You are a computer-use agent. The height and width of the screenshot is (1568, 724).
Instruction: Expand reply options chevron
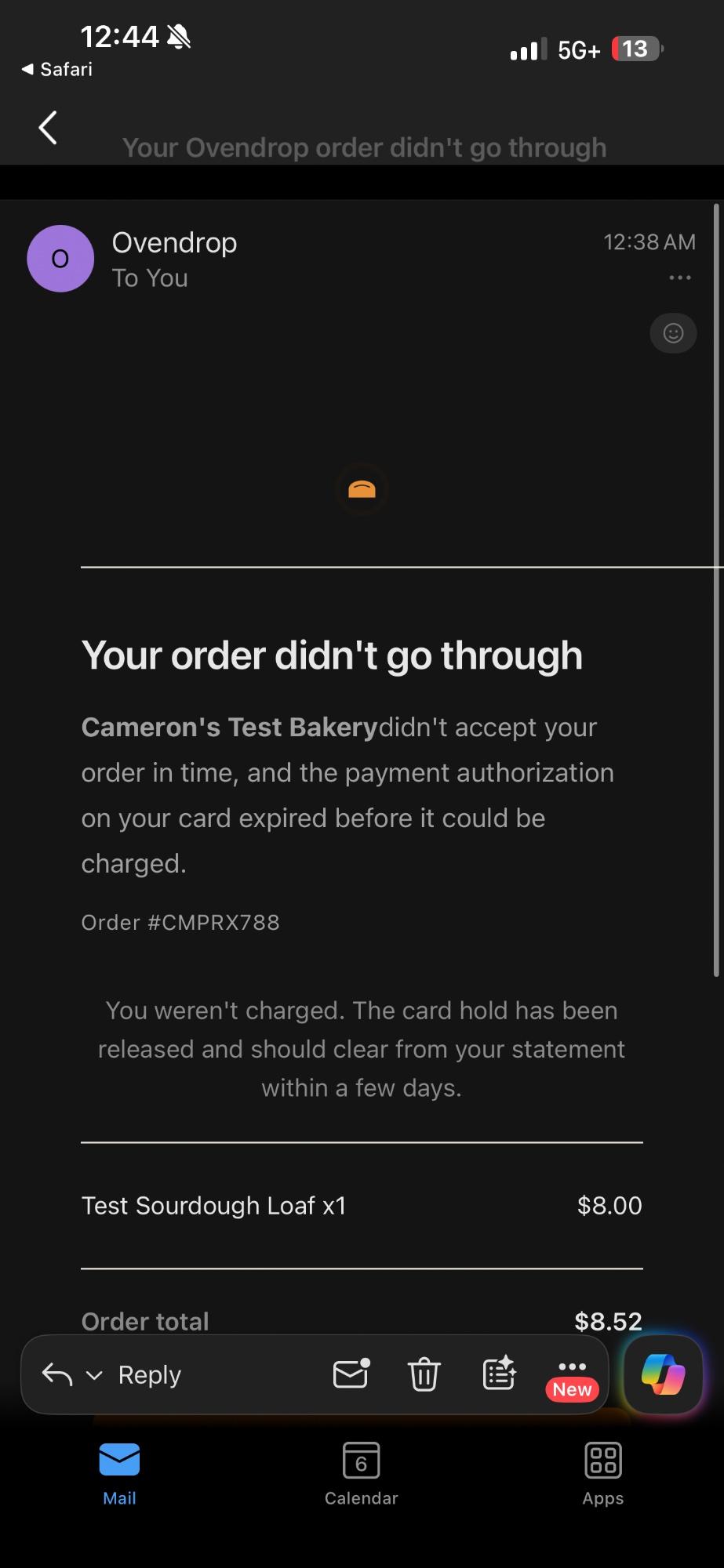point(94,1375)
